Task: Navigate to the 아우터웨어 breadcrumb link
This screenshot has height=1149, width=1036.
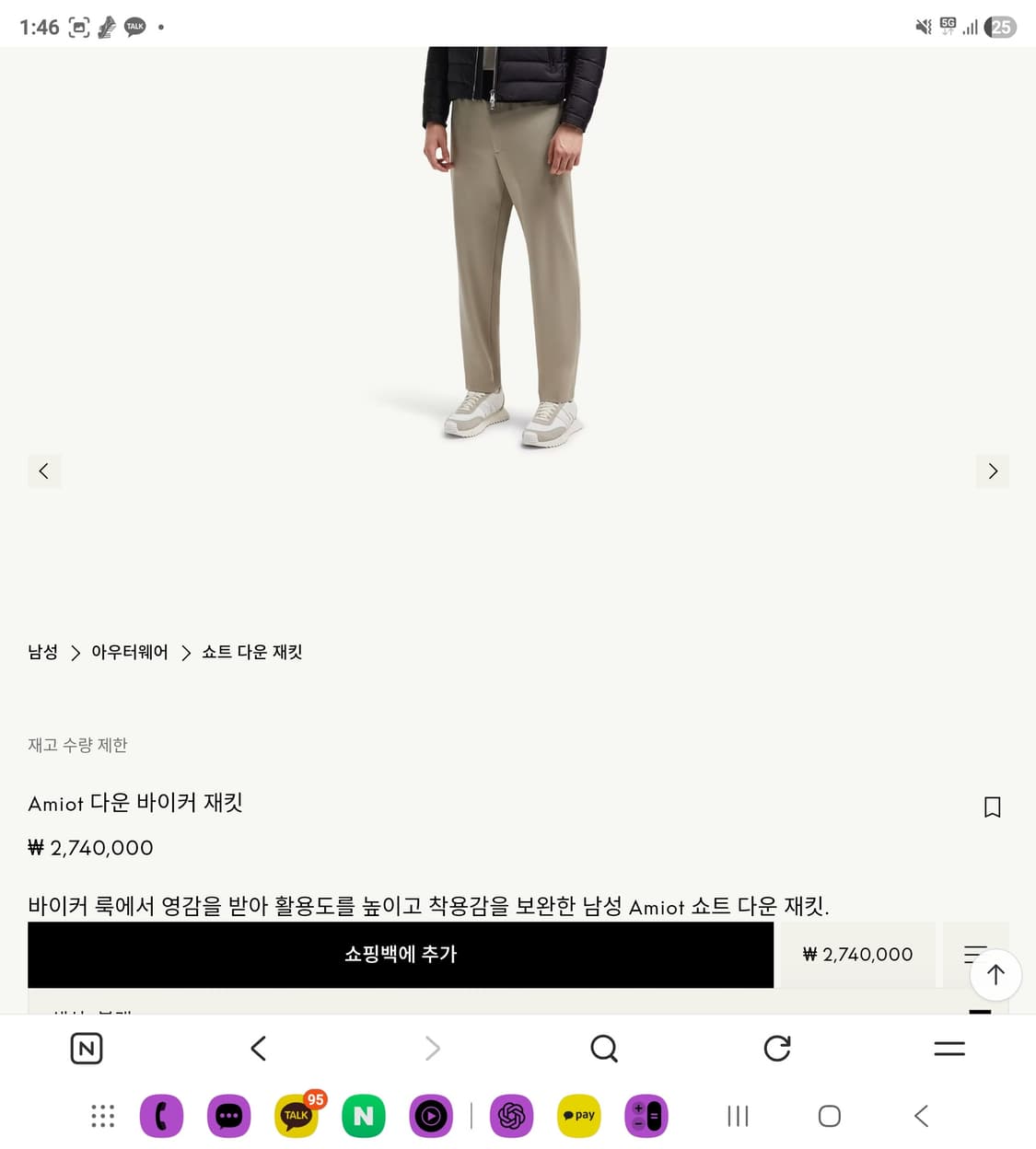Action: coord(130,652)
